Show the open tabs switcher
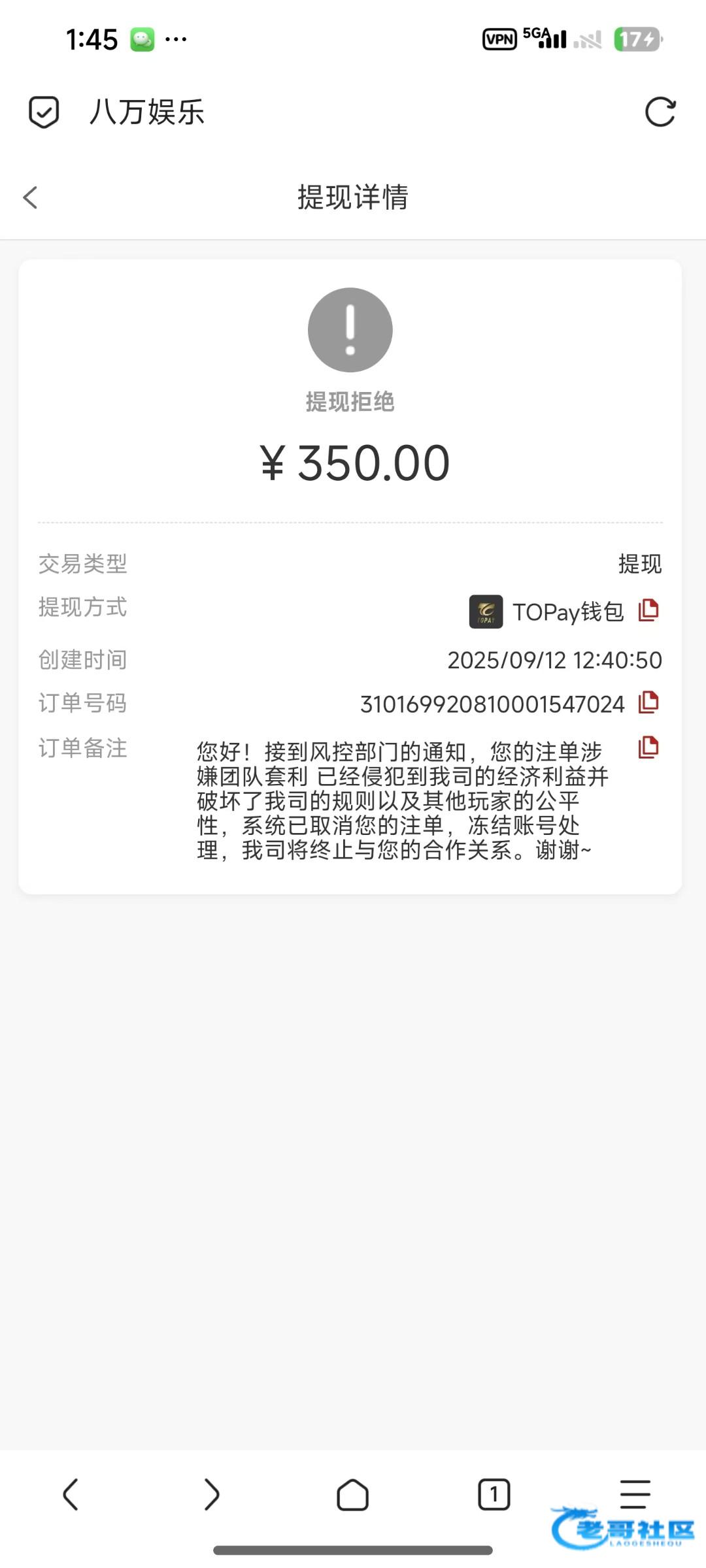The width and height of the screenshot is (706, 1568). [494, 1494]
